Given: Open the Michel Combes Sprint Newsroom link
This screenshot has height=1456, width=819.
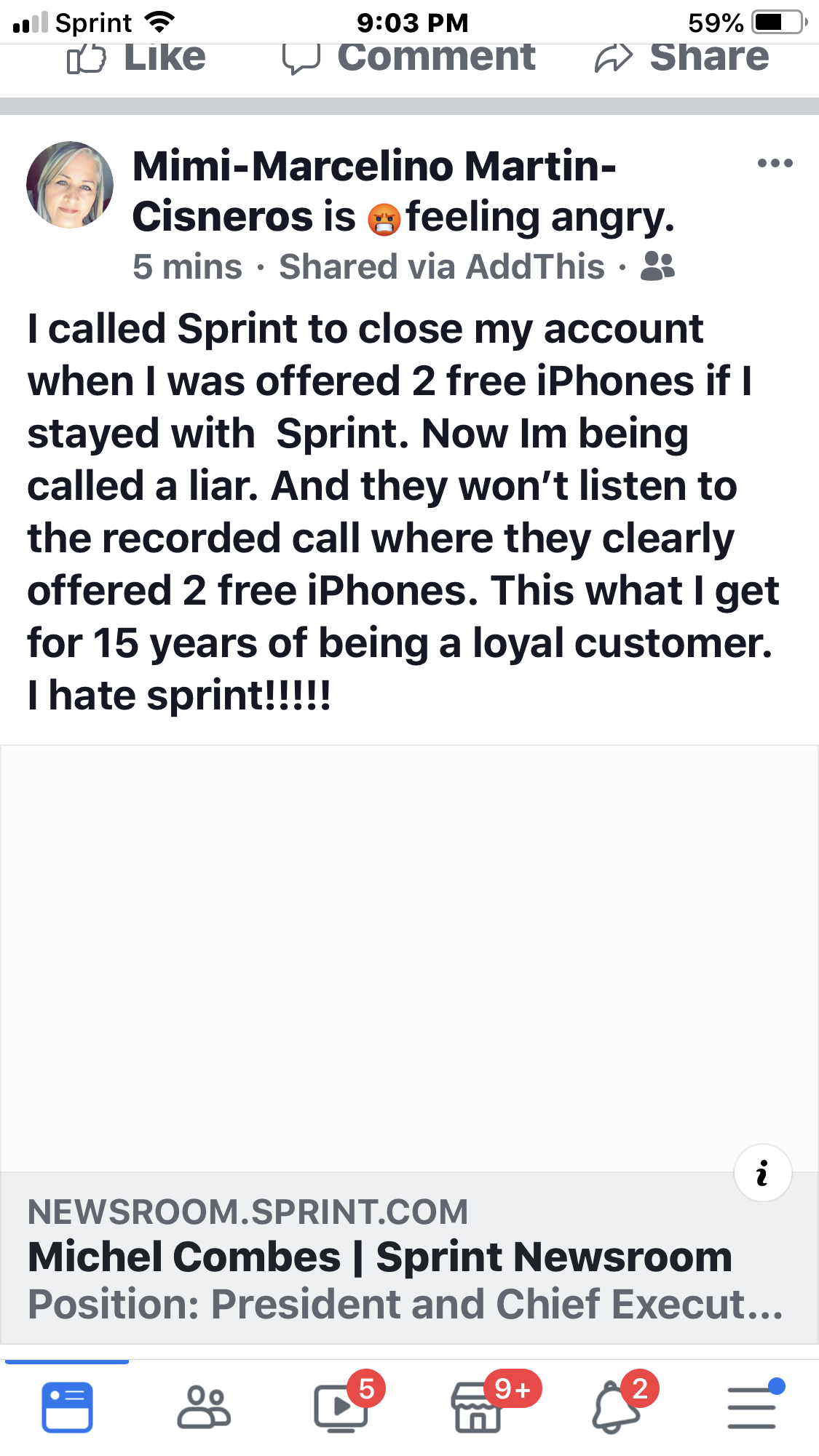Looking at the screenshot, I should pos(379,1257).
